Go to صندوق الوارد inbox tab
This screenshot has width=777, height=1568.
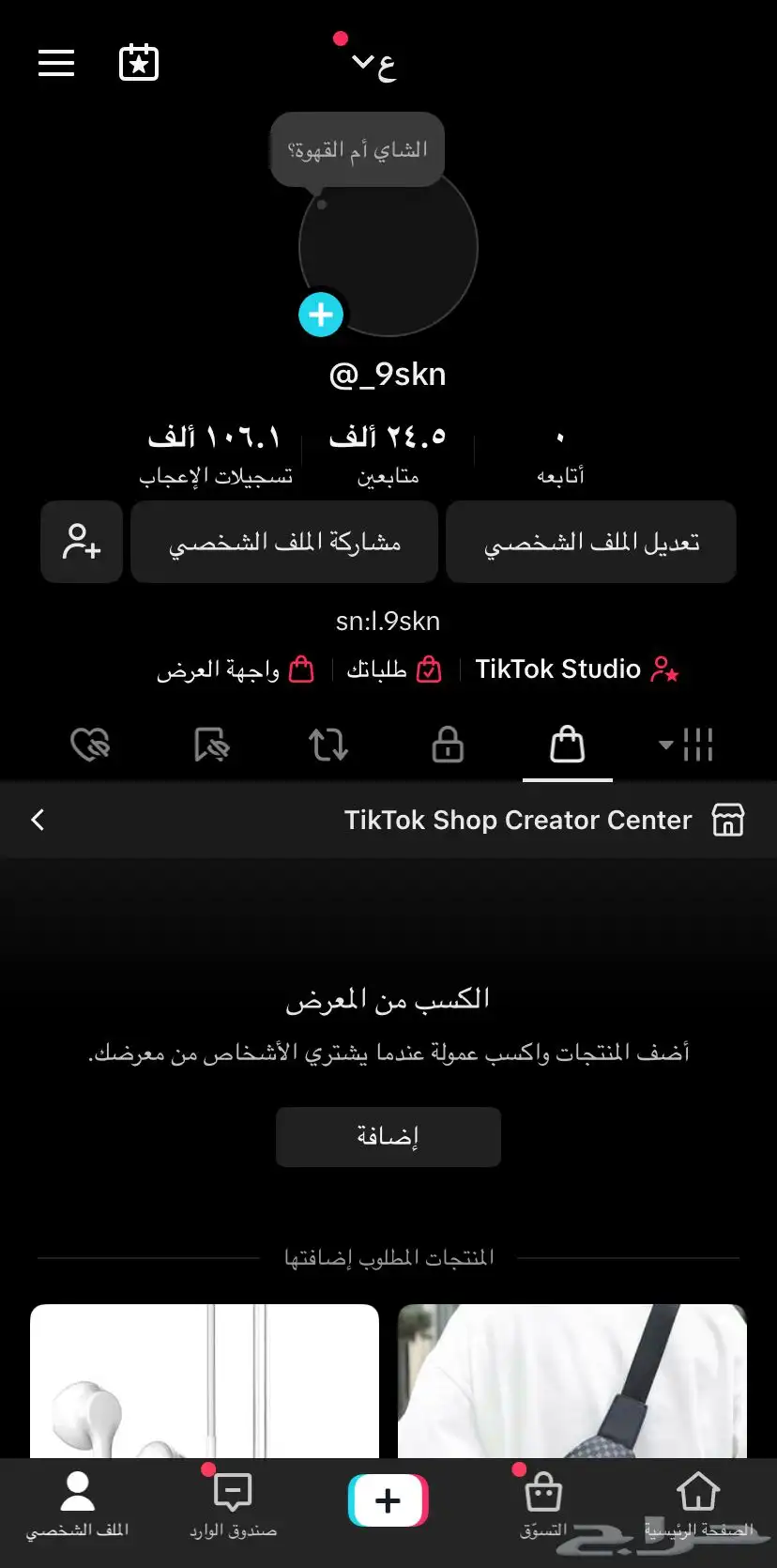pos(233,1505)
